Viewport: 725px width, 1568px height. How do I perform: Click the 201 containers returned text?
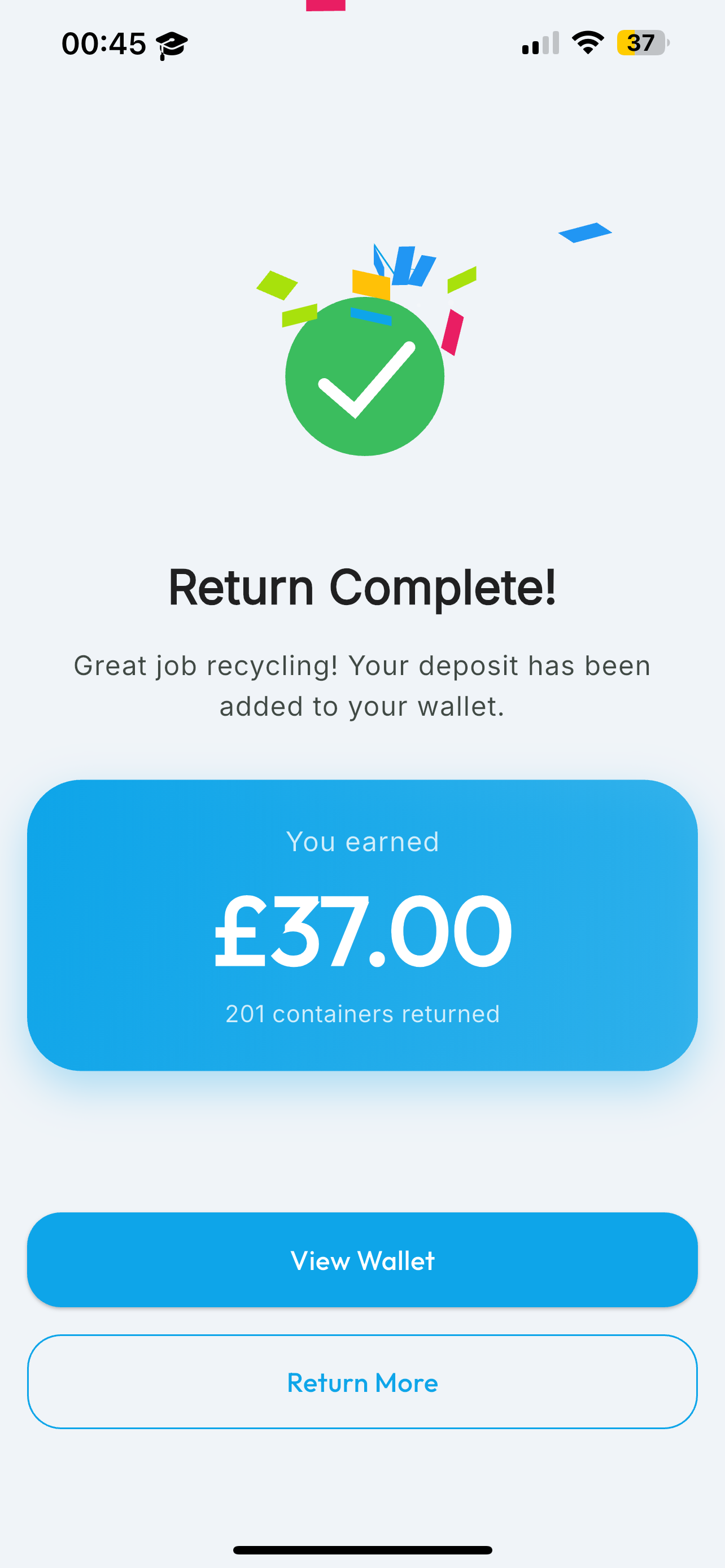pyautogui.click(x=362, y=1013)
